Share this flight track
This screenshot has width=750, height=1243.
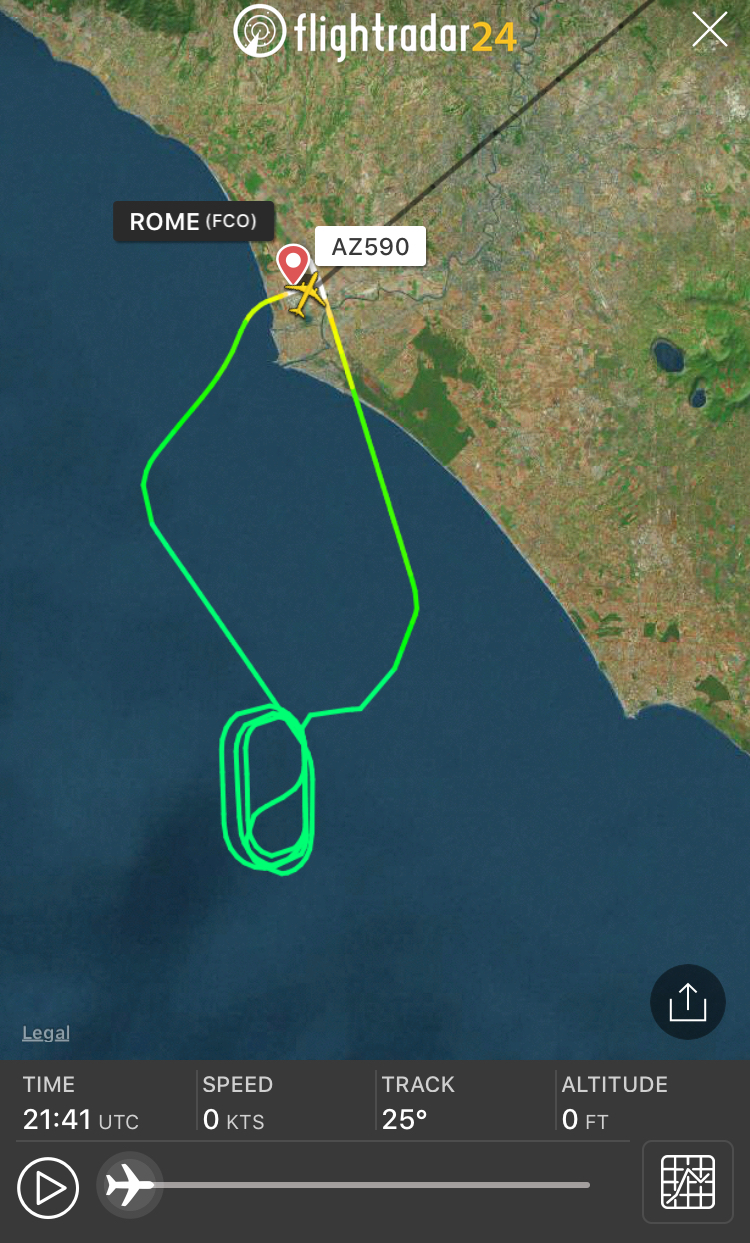[688, 1002]
